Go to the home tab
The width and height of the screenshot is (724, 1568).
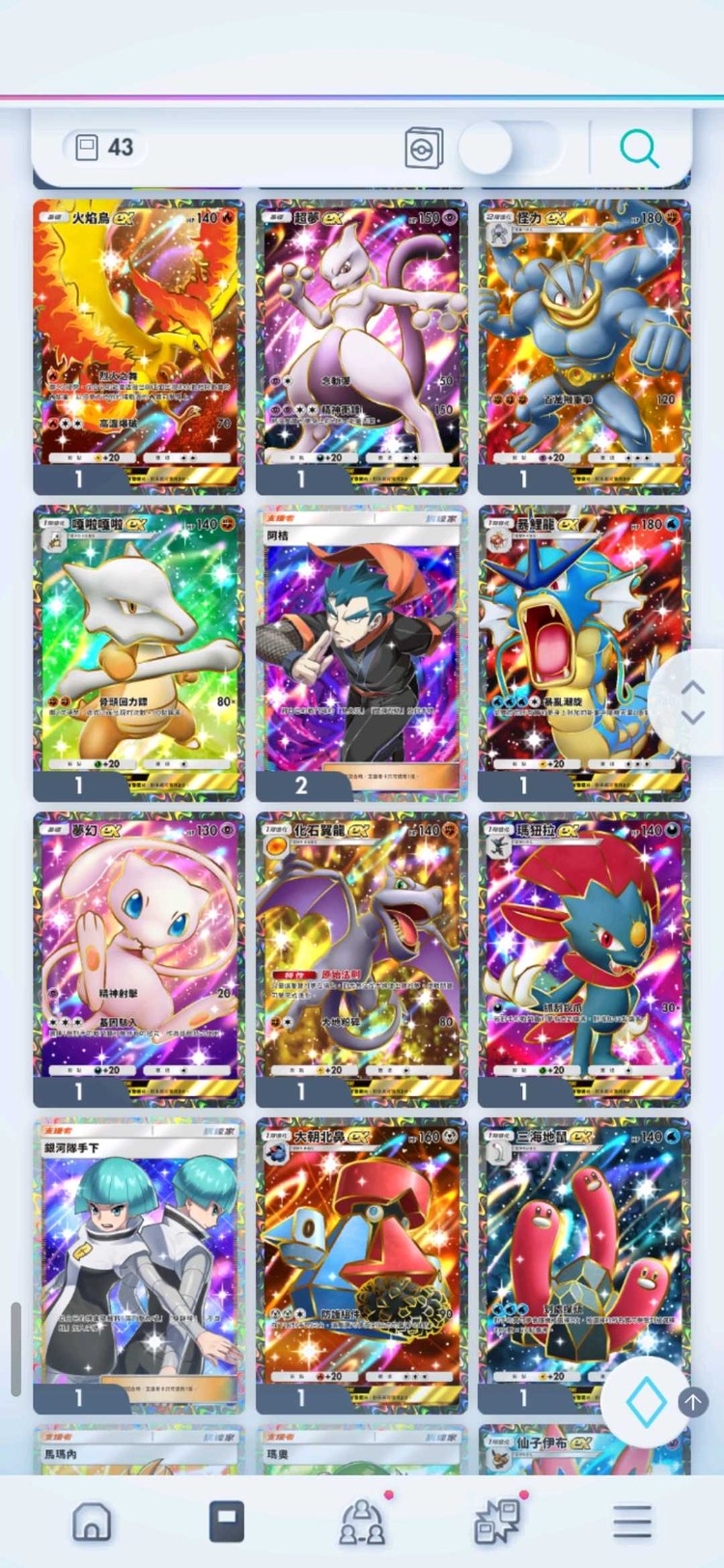92,1522
